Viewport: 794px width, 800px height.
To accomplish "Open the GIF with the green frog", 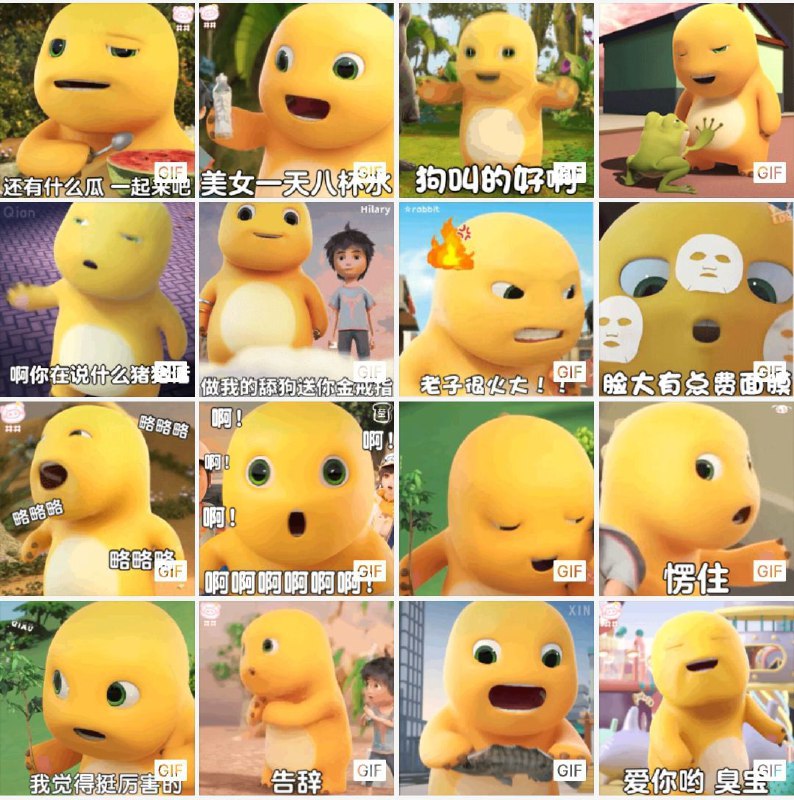I will coord(695,99).
